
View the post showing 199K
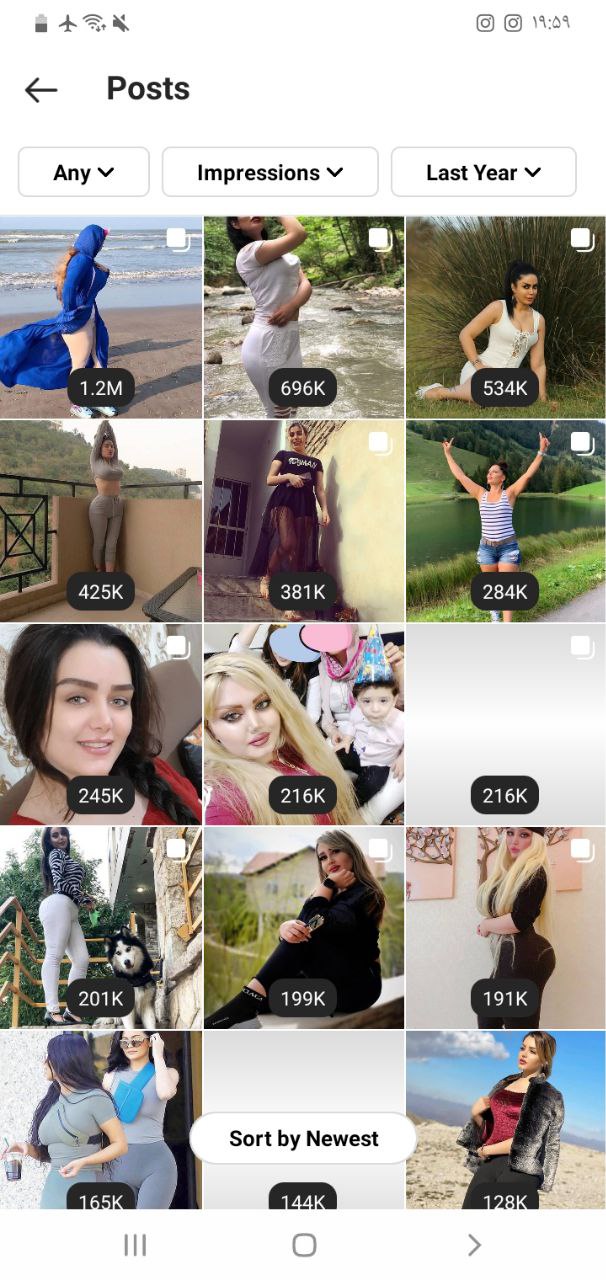click(303, 928)
